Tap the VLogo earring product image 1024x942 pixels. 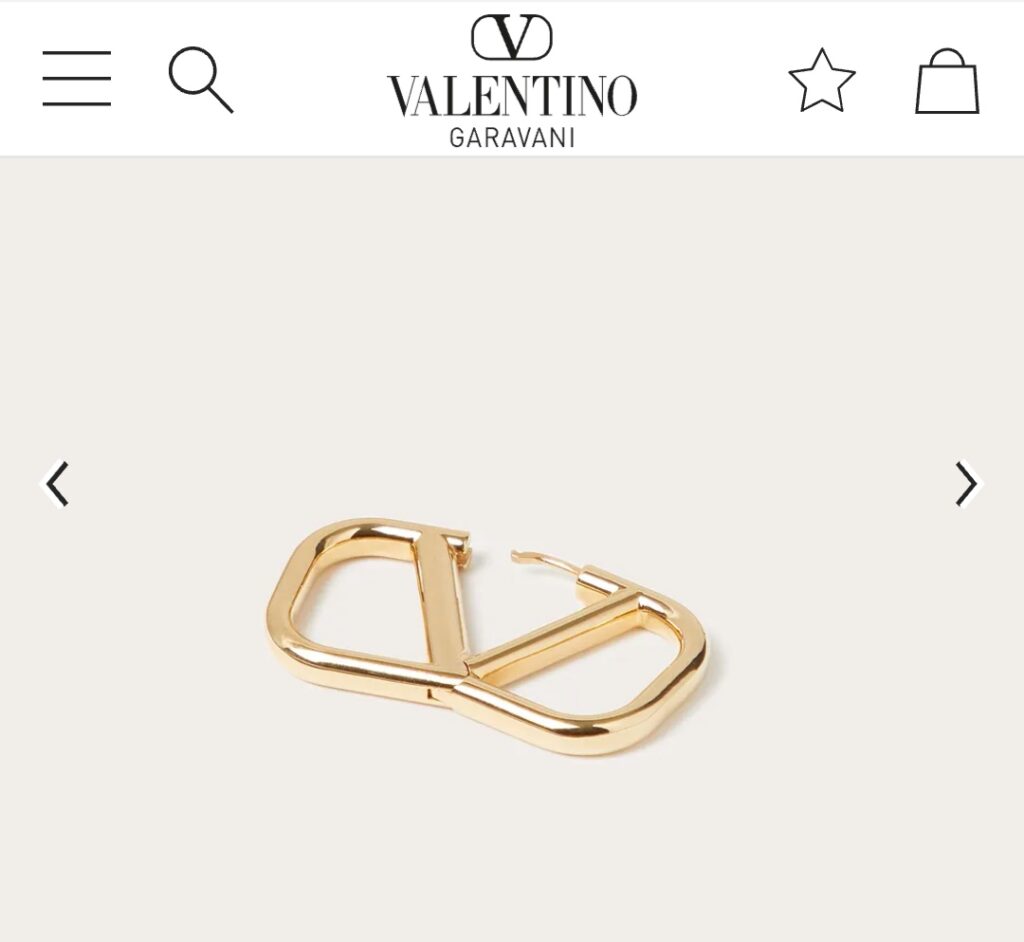[487, 634]
